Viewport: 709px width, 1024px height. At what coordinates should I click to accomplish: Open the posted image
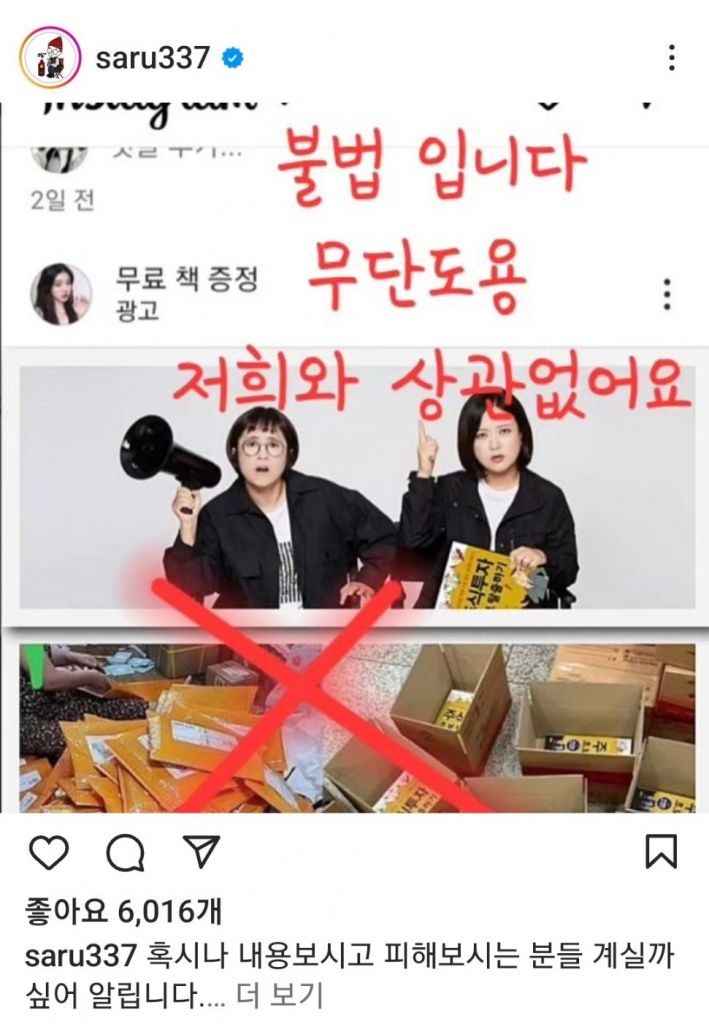click(x=354, y=450)
